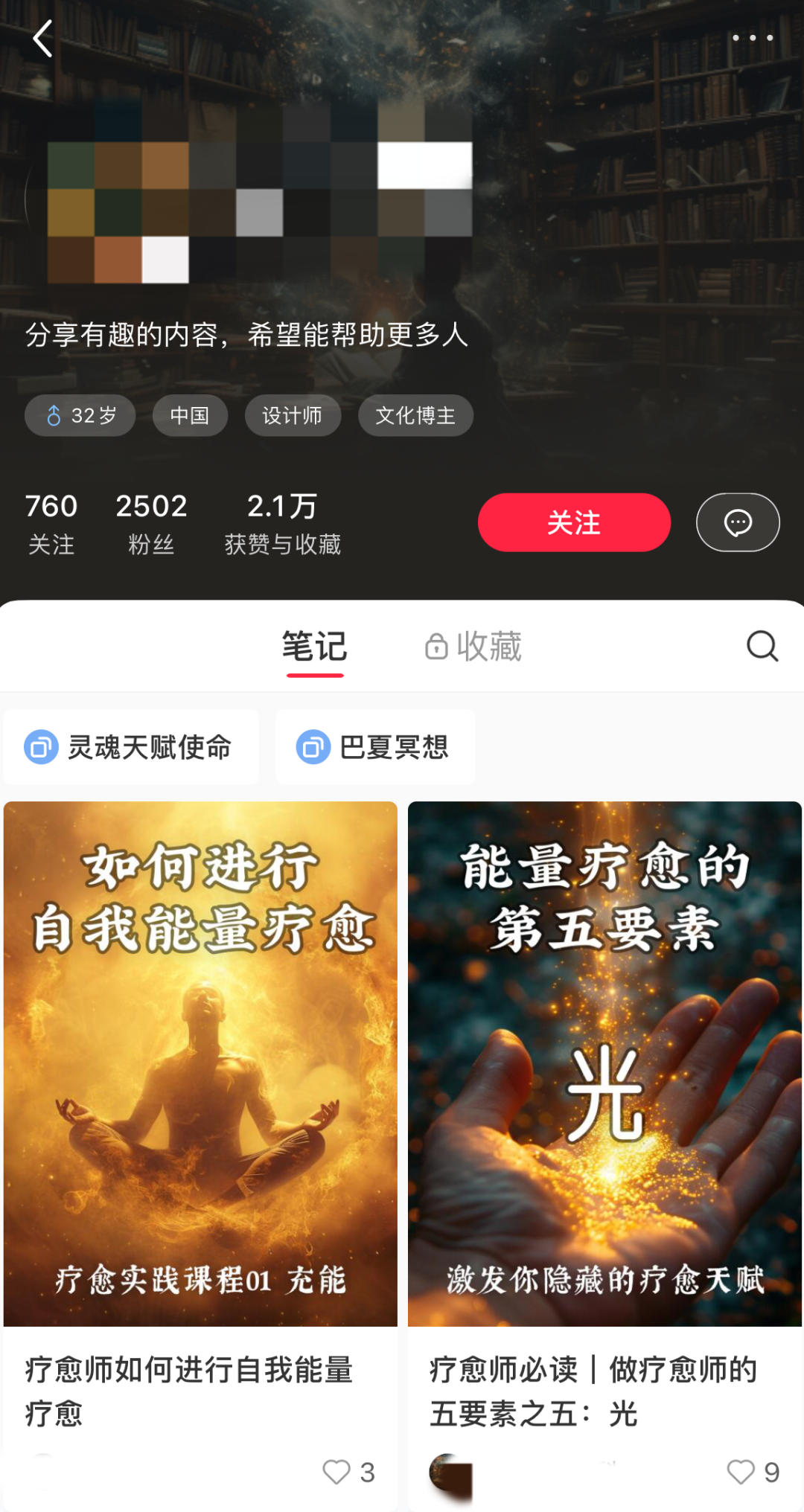Open the three-dot overflow menu
This screenshot has height=1512, width=804.
coord(752,37)
